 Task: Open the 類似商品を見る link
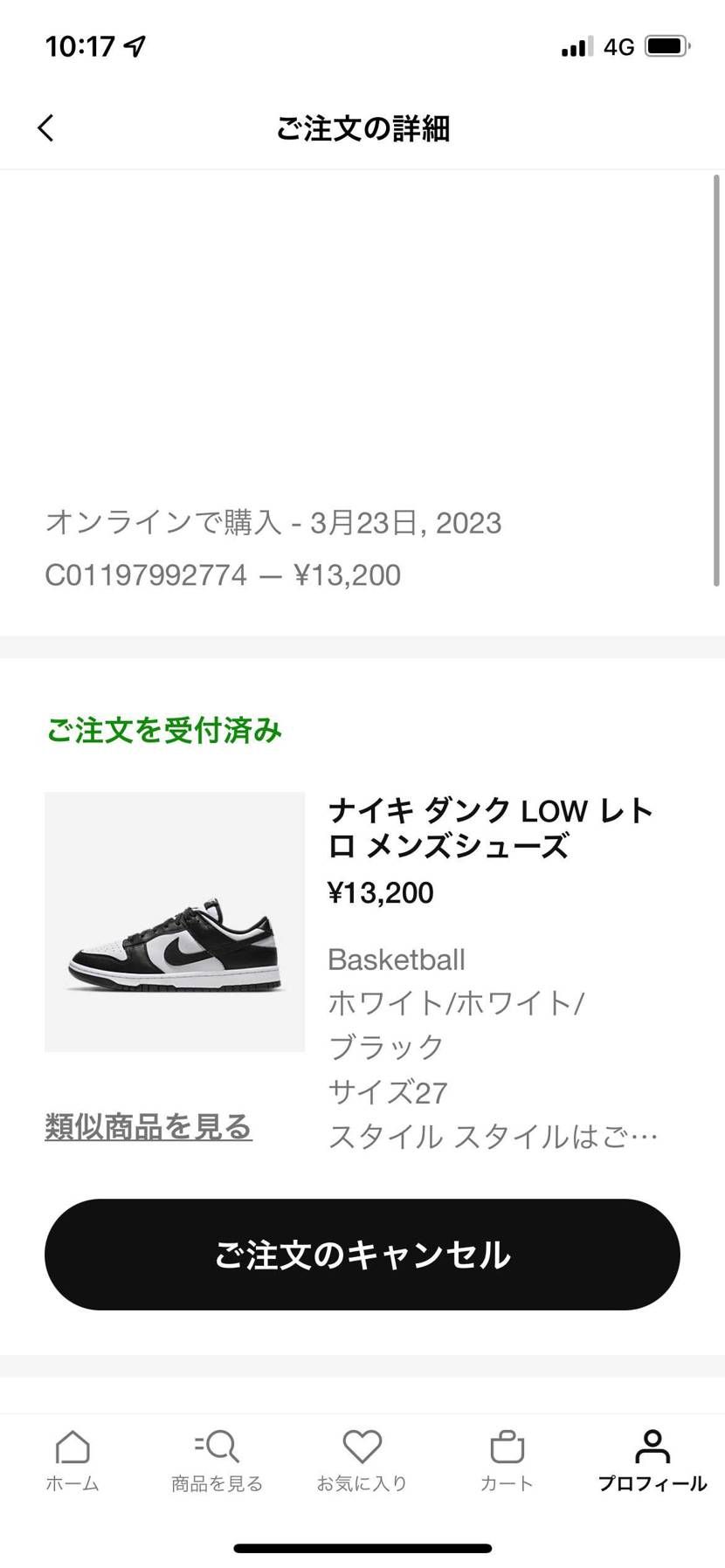point(148,1126)
